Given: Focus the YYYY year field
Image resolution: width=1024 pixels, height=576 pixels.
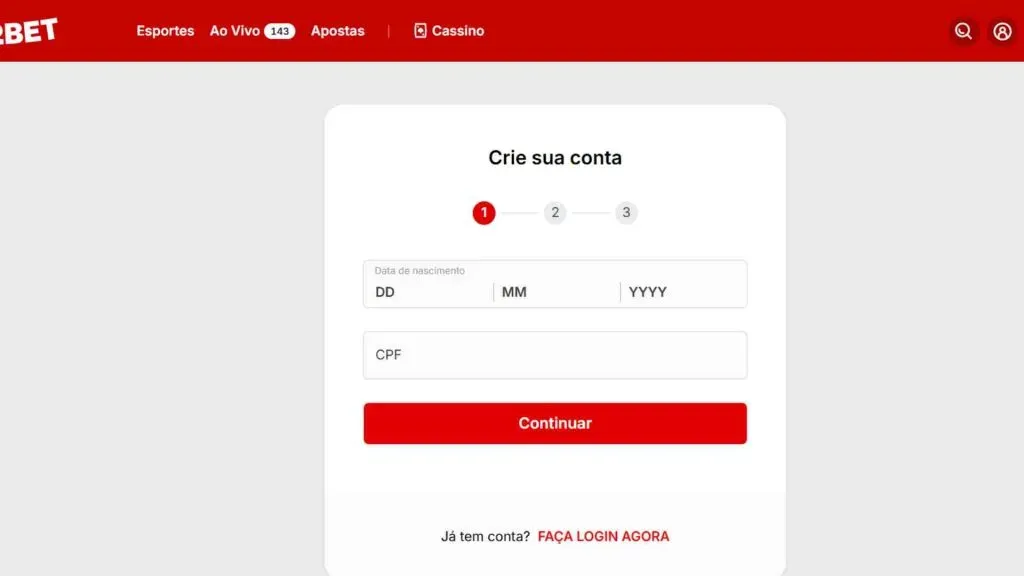Looking at the screenshot, I should [x=681, y=292].
